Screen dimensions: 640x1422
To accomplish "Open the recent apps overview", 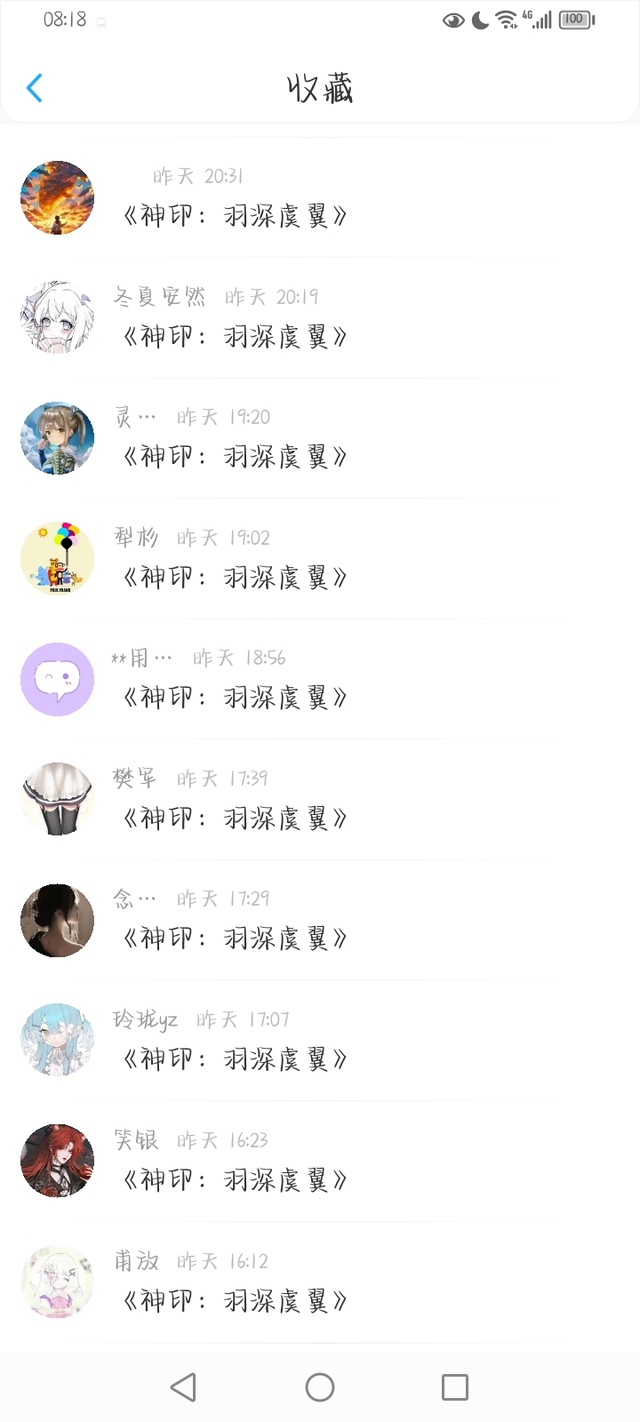I will click(455, 1387).
